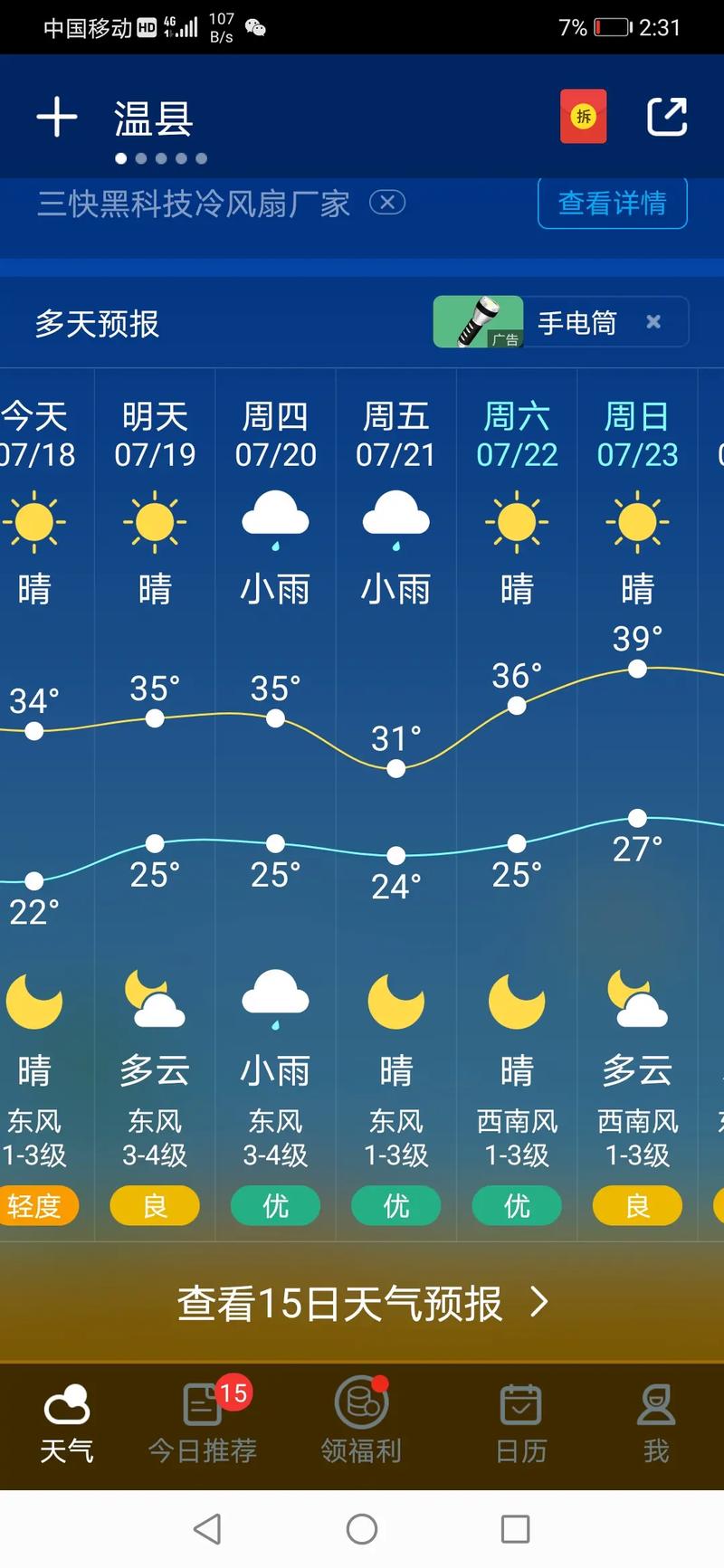Tap the 优 air quality badge under 周五
This screenshot has height=1568, width=724.
point(395,1206)
